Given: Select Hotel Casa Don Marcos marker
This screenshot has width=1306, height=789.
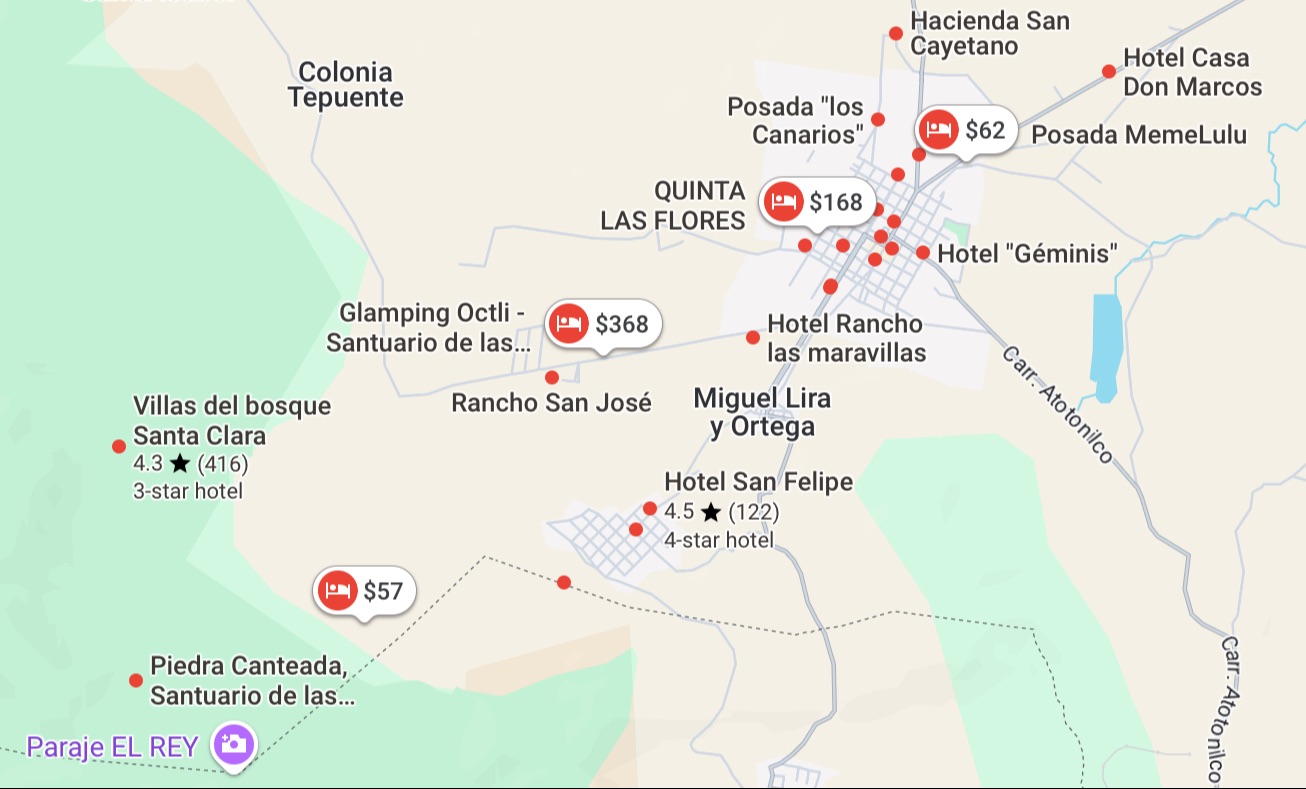Looking at the screenshot, I should pyautogui.click(x=1109, y=71).
